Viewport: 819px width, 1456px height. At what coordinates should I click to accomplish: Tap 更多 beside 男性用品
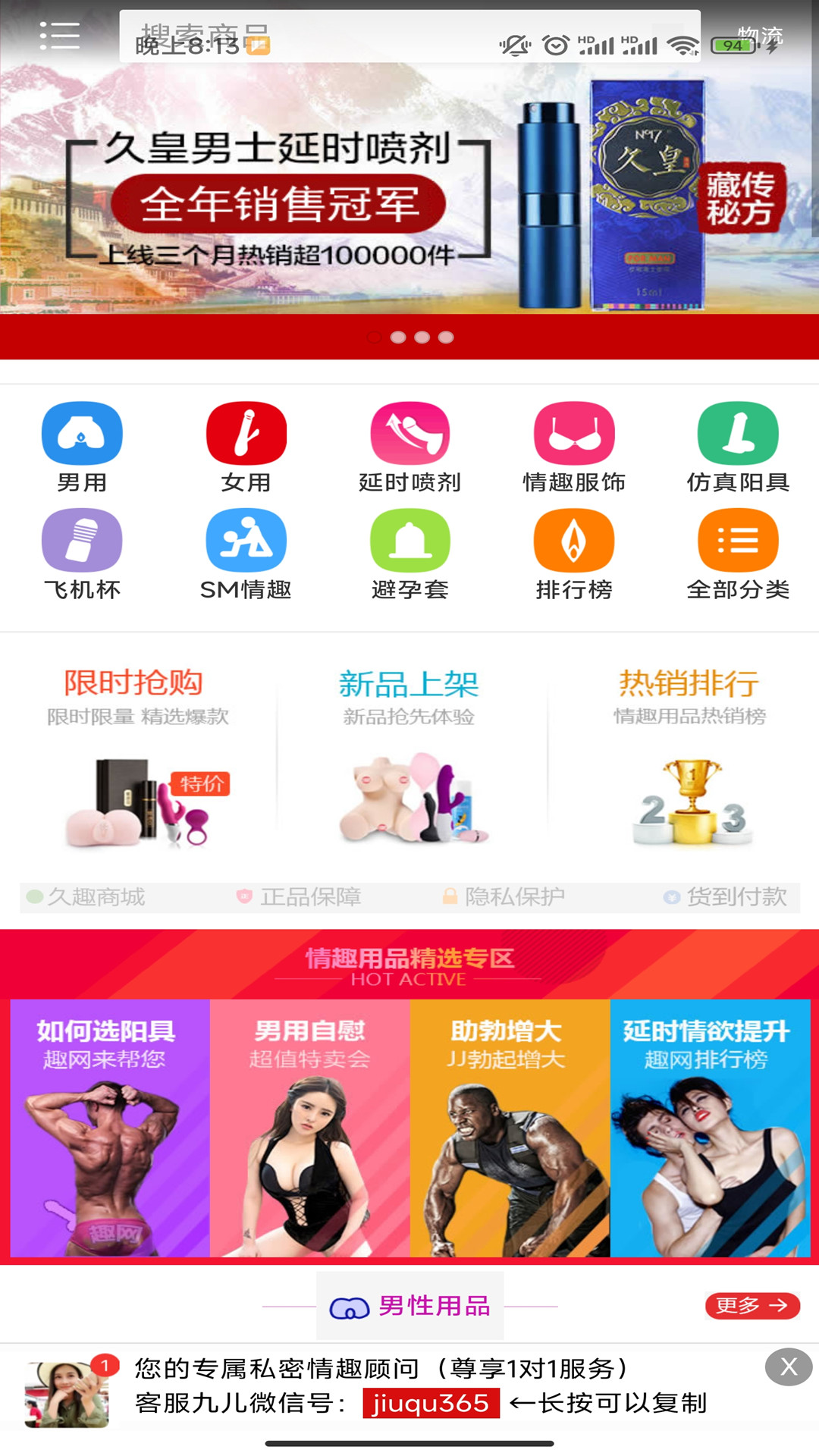tap(752, 1305)
